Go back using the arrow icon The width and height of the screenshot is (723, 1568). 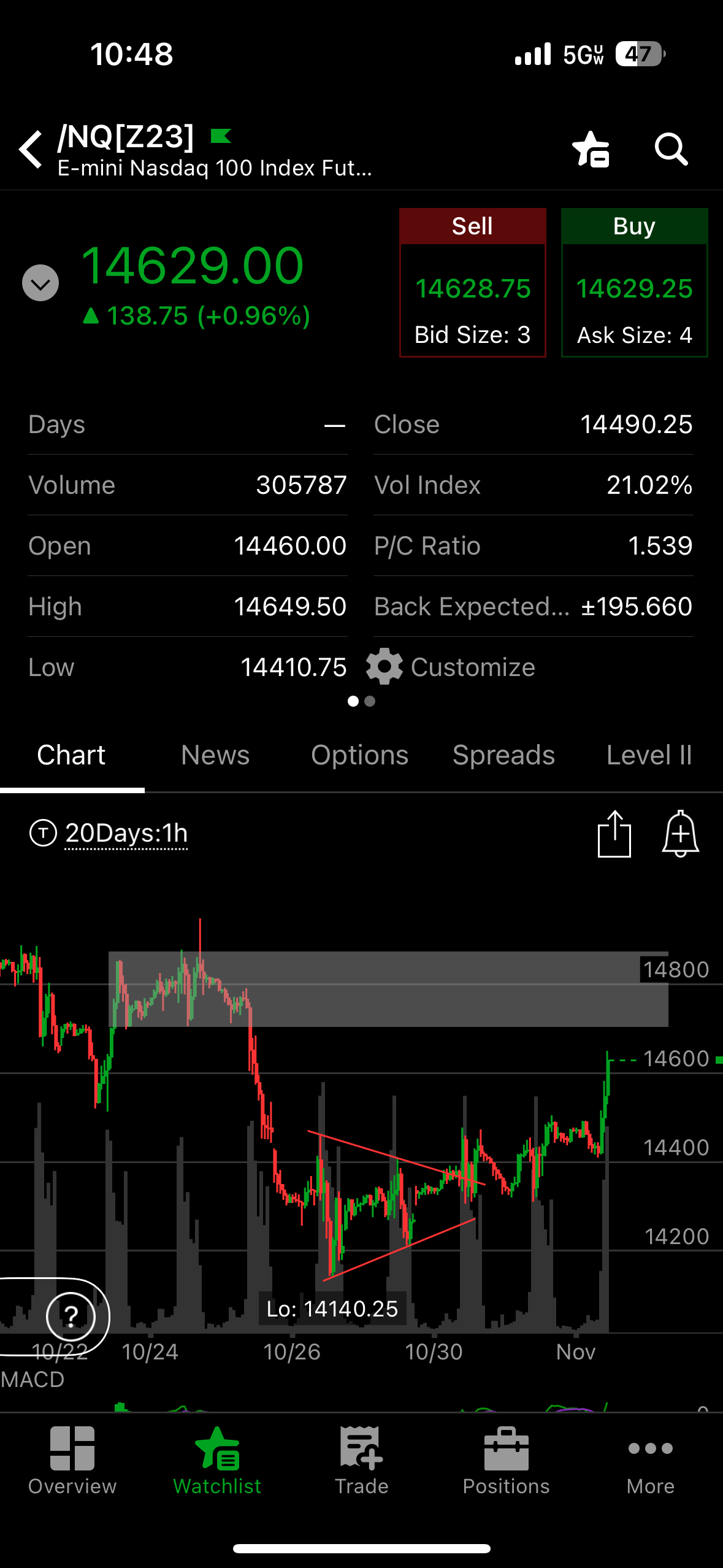[x=31, y=149]
